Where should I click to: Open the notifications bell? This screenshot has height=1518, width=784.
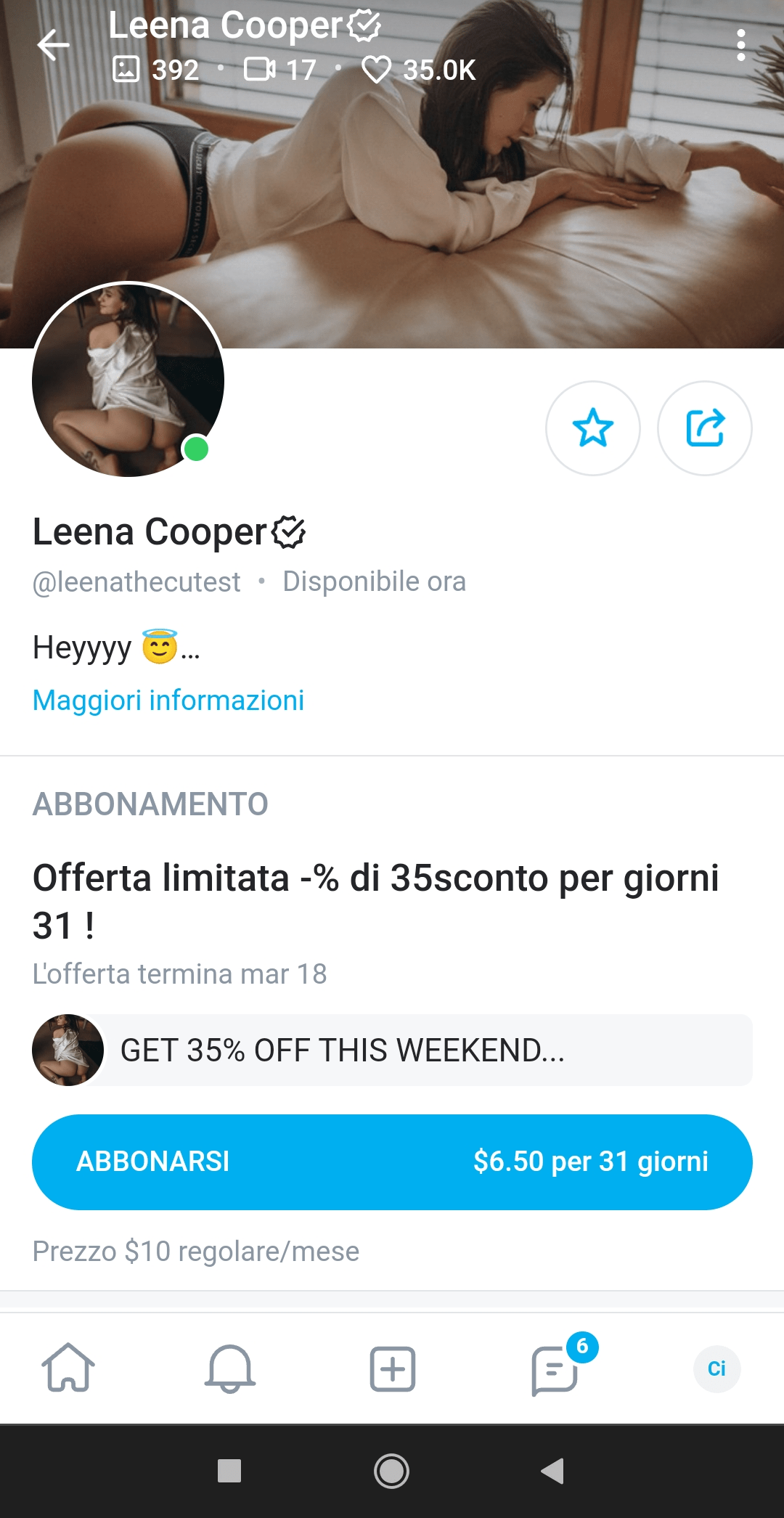[x=229, y=1368]
